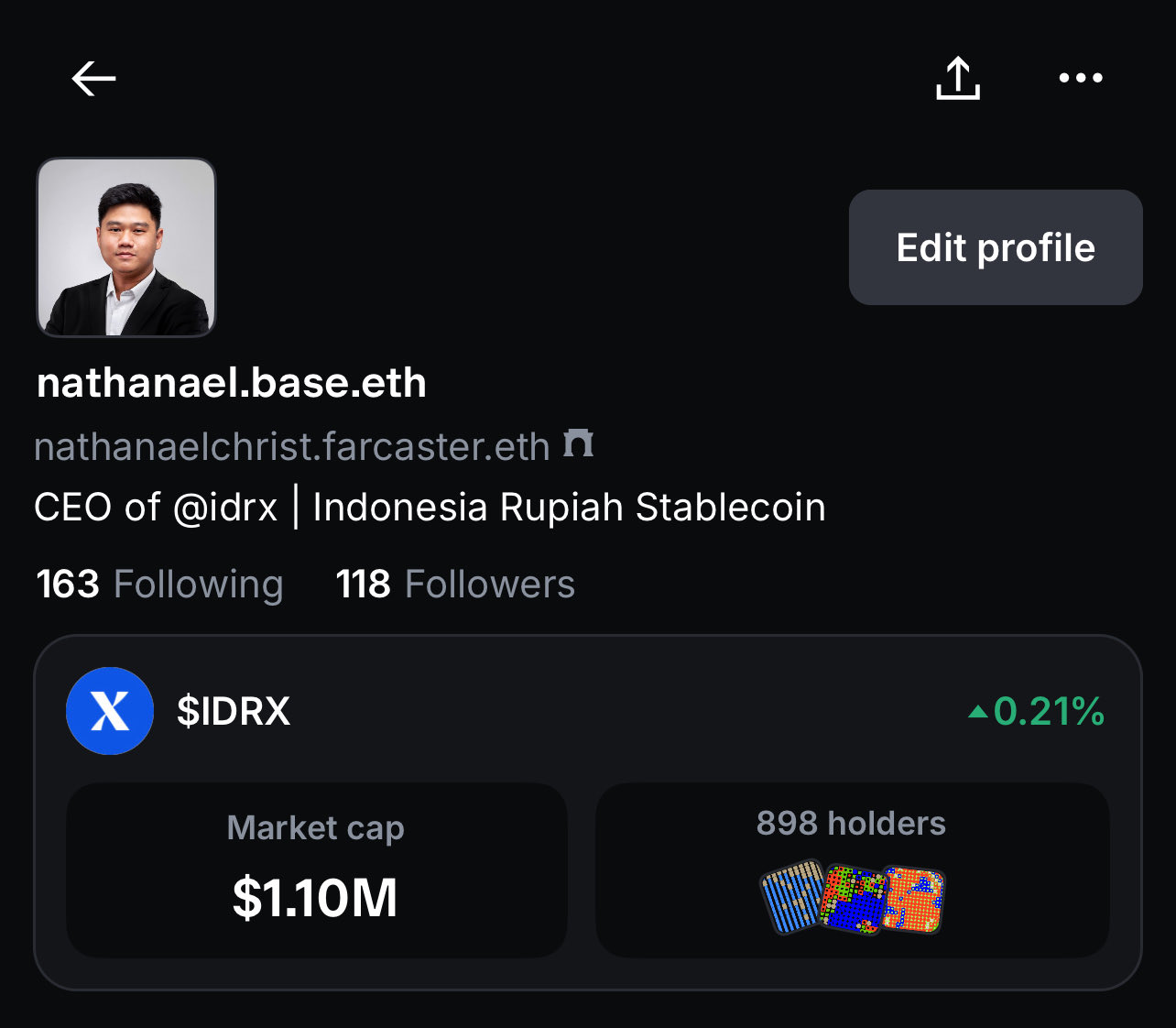The image size is (1176, 1028).
Task: Open the three-dot overflow menu
Action: click(x=1081, y=79)
